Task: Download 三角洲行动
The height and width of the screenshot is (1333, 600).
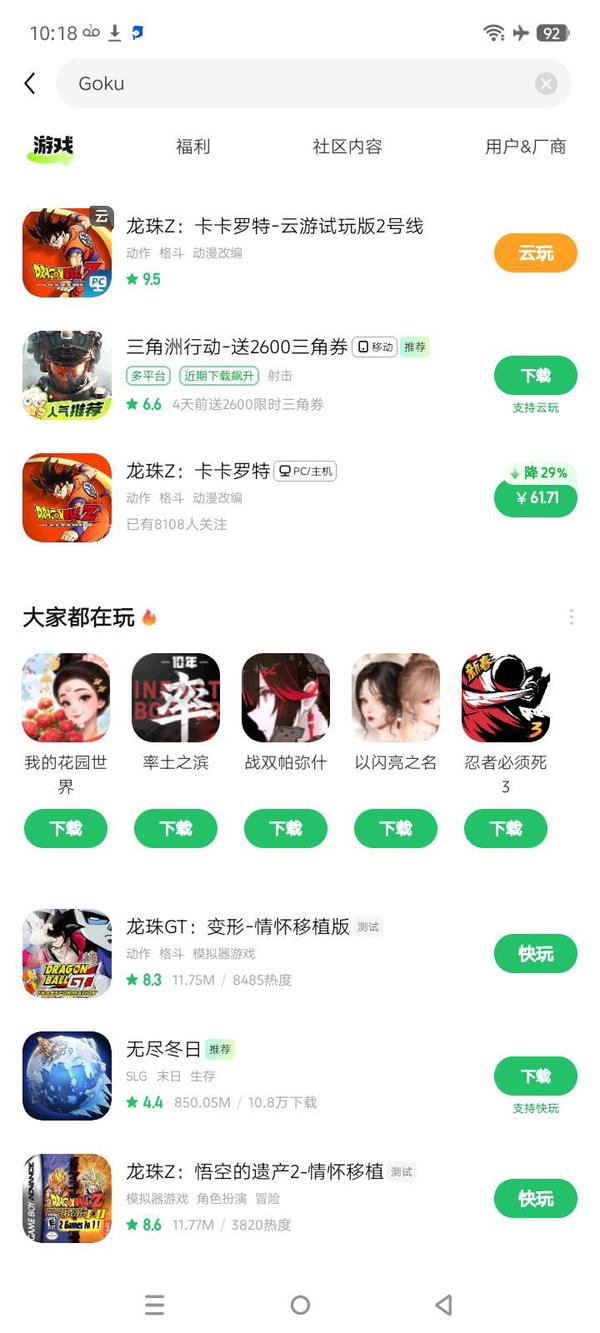Action: [x=535, y=375]
